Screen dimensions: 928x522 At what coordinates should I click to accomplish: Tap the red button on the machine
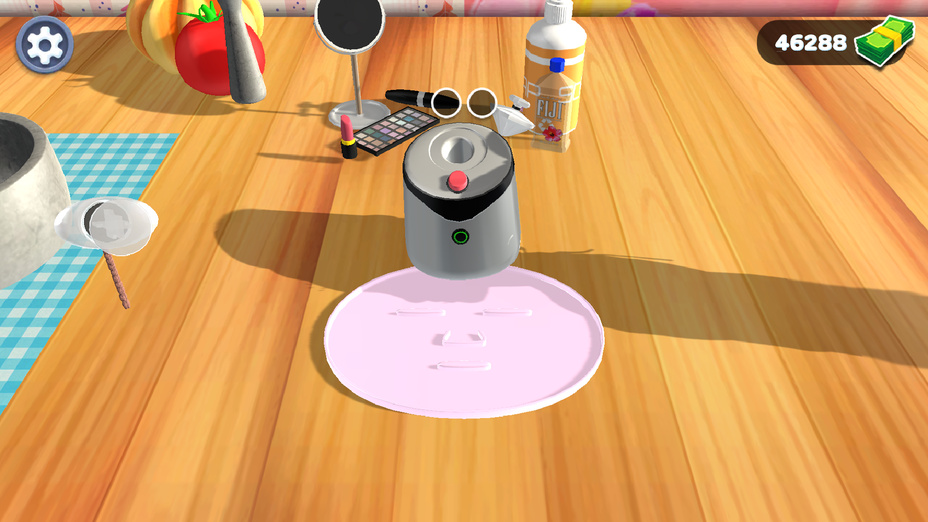458,181
